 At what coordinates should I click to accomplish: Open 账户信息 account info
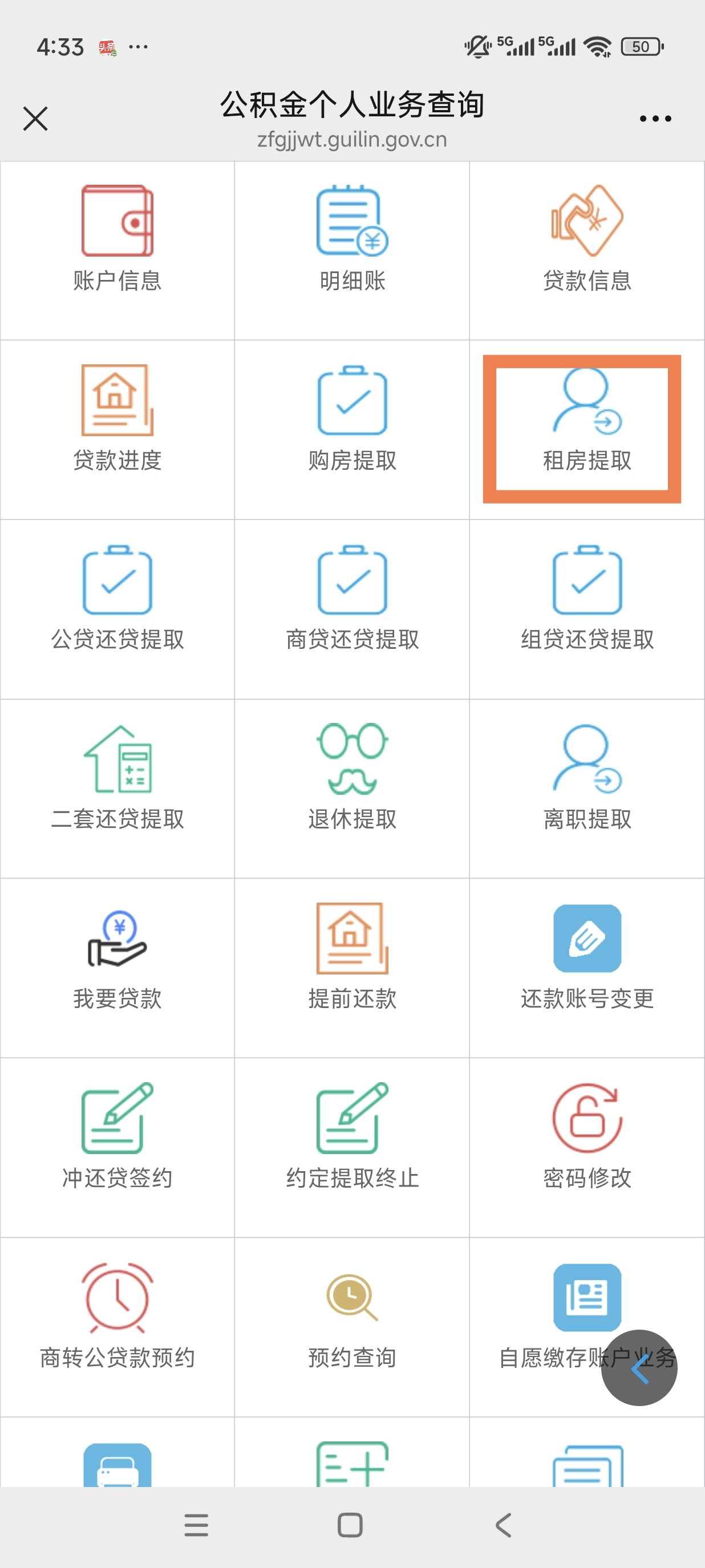[117, 241]
